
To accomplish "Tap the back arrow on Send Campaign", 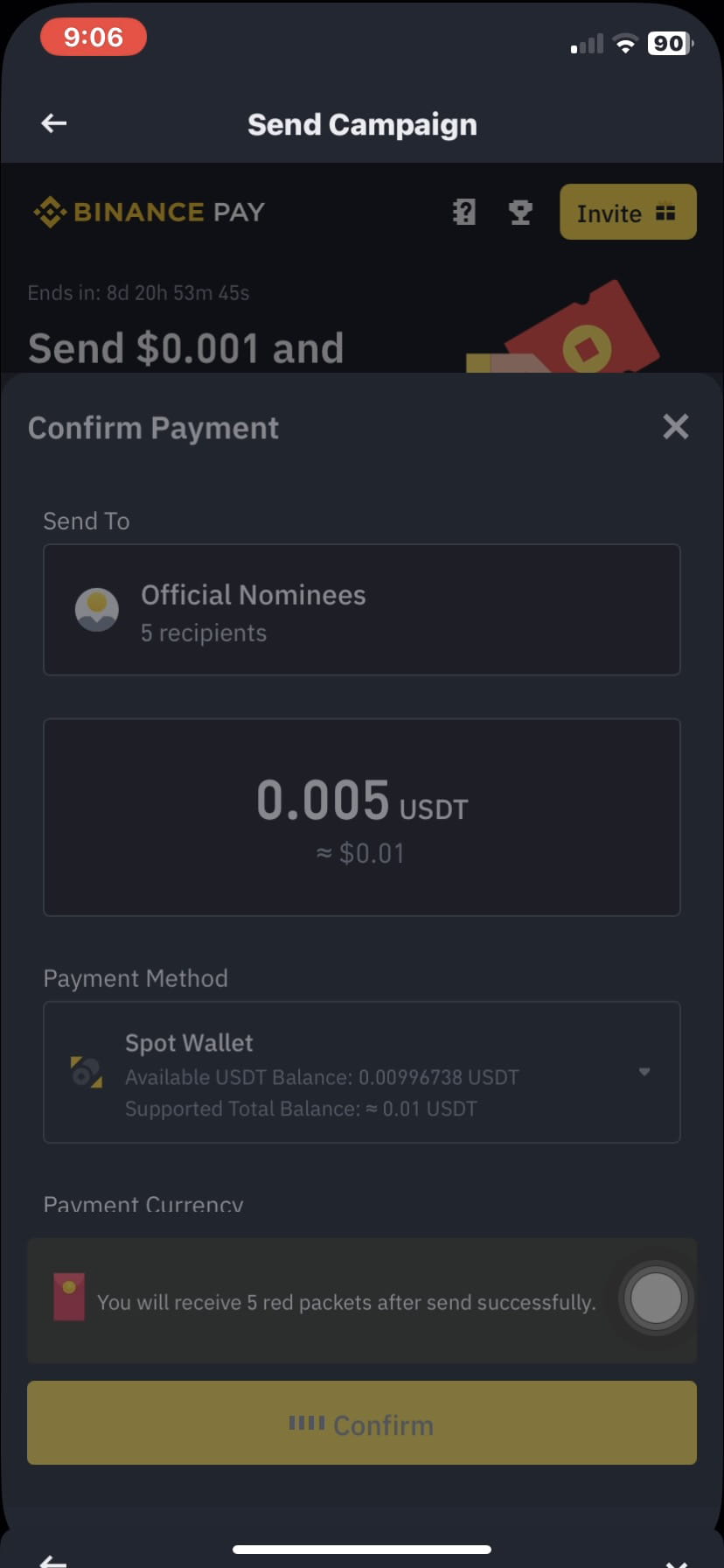I will coord(53,122).
